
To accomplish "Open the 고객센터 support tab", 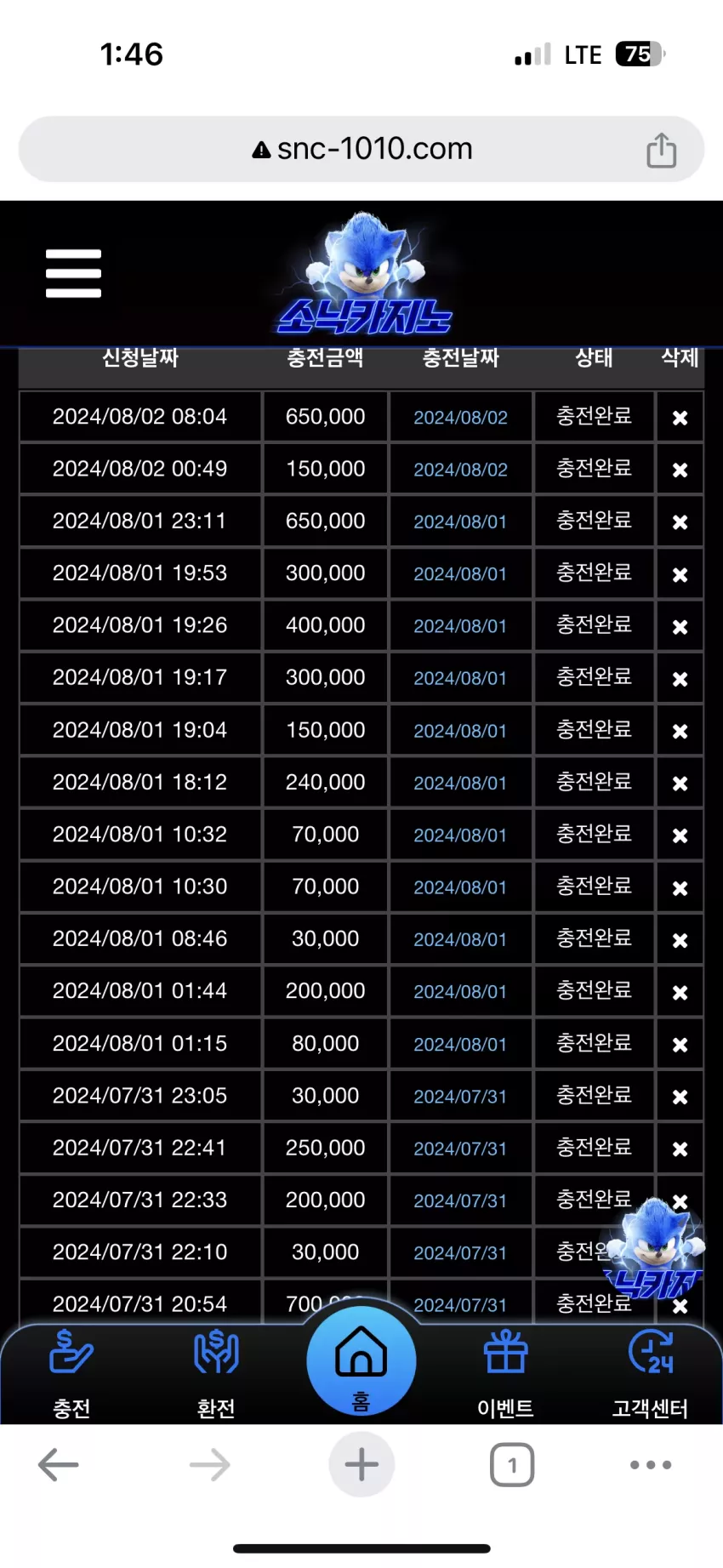I will click(651, 1373).
